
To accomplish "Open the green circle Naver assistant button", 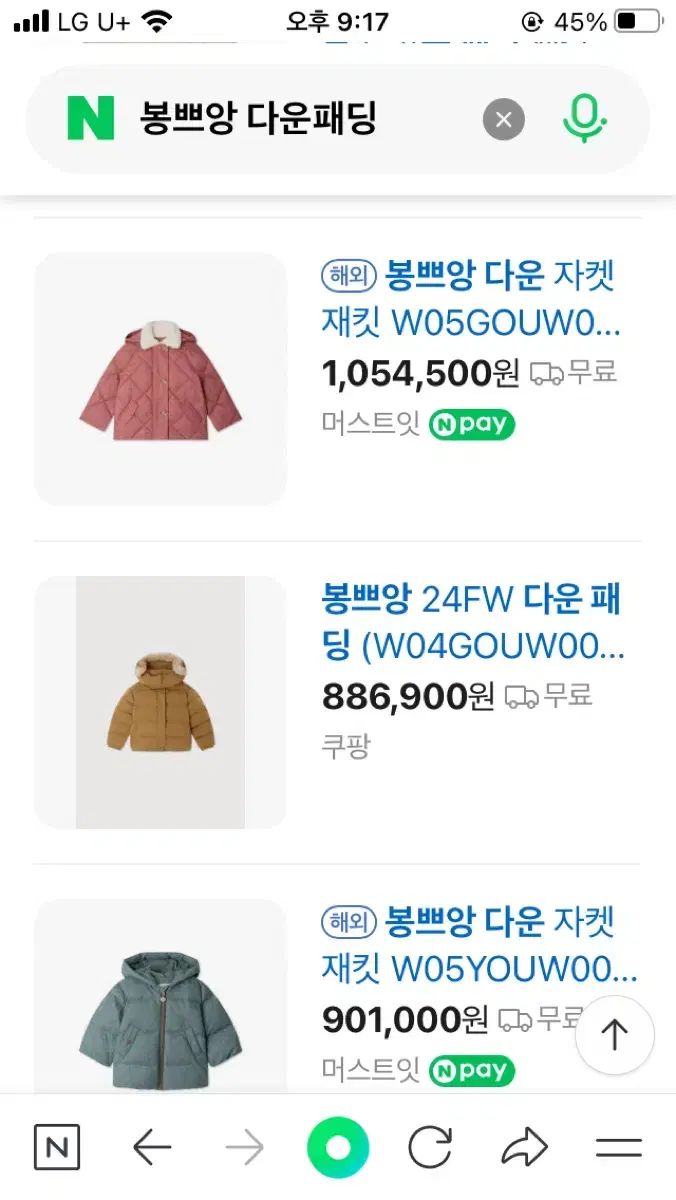I will click(x=338, y=1147).
